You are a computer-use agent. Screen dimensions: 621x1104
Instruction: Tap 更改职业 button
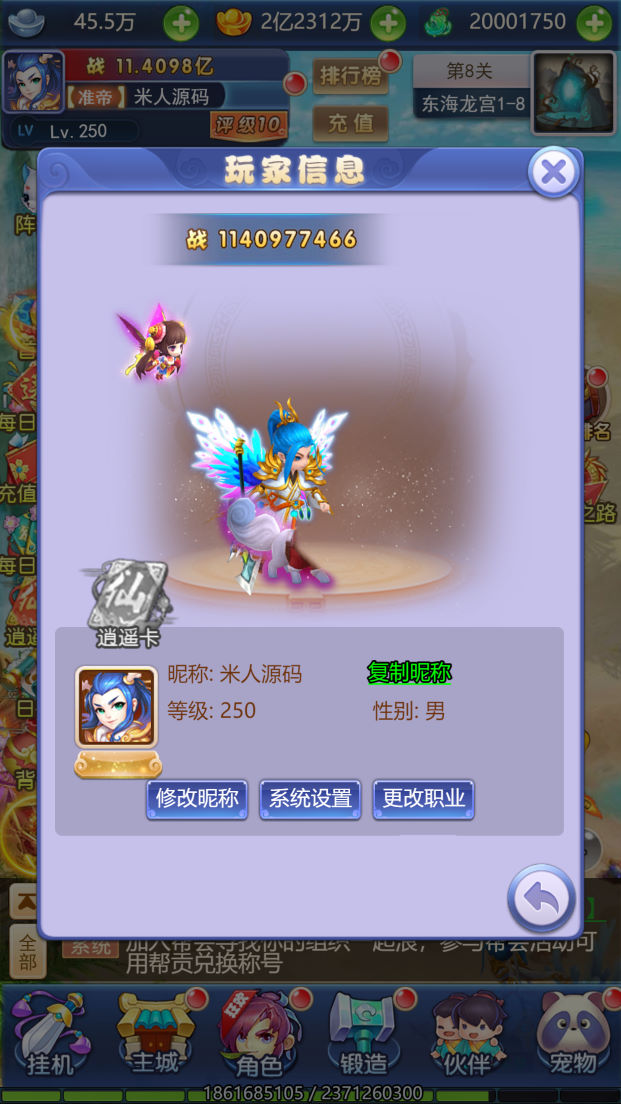423,799
